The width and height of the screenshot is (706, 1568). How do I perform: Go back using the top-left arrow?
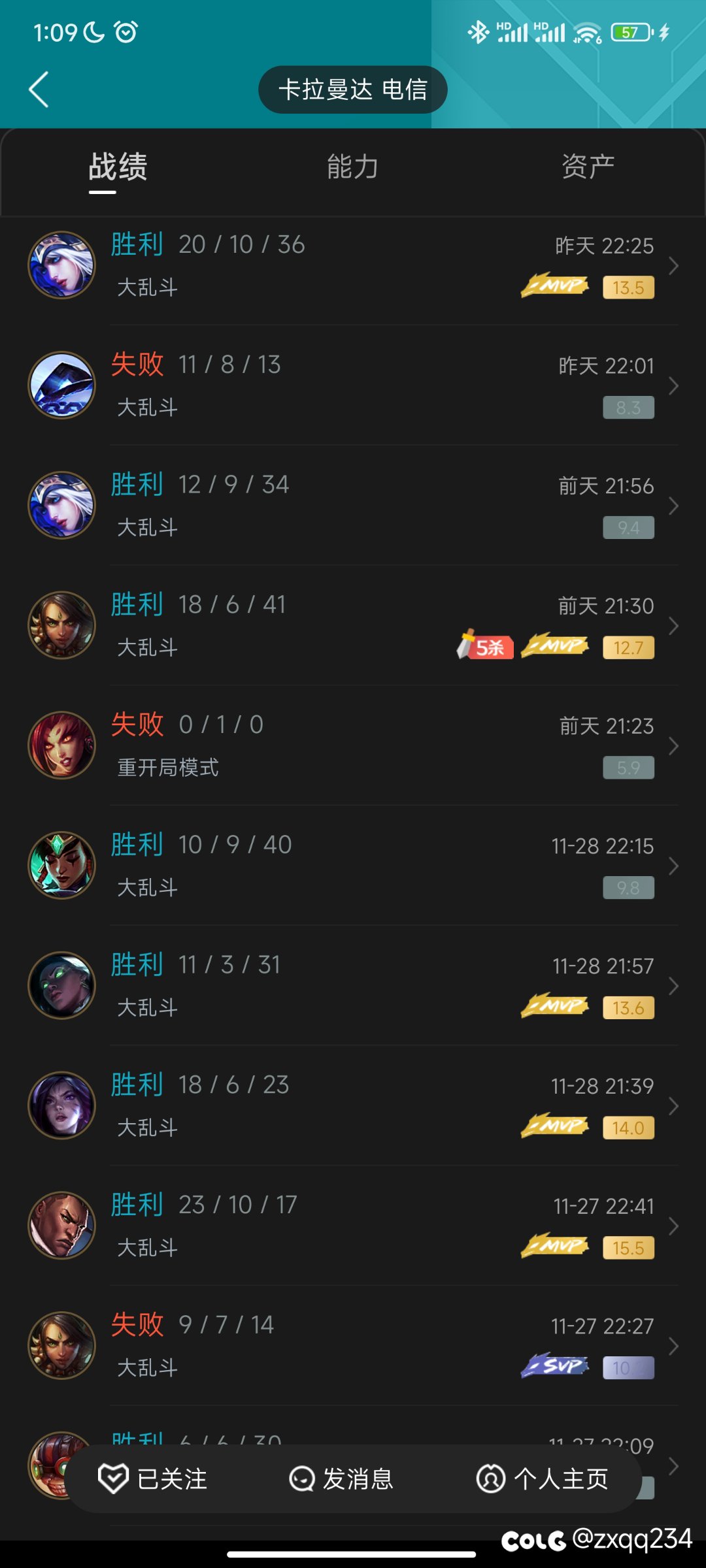point(39,90)
